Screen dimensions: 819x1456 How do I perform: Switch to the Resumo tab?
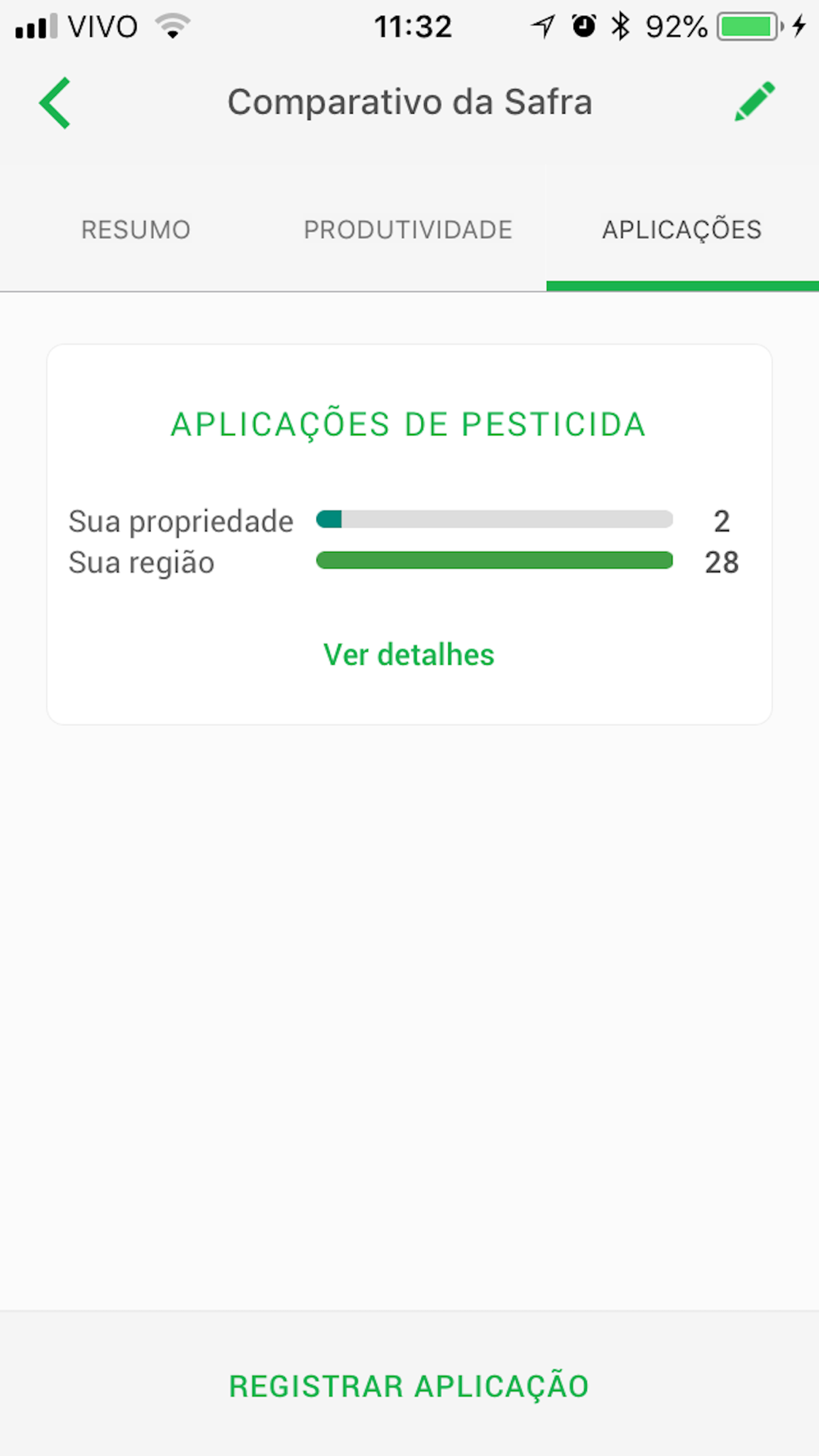pyautogui.click(x=136, y=230)
